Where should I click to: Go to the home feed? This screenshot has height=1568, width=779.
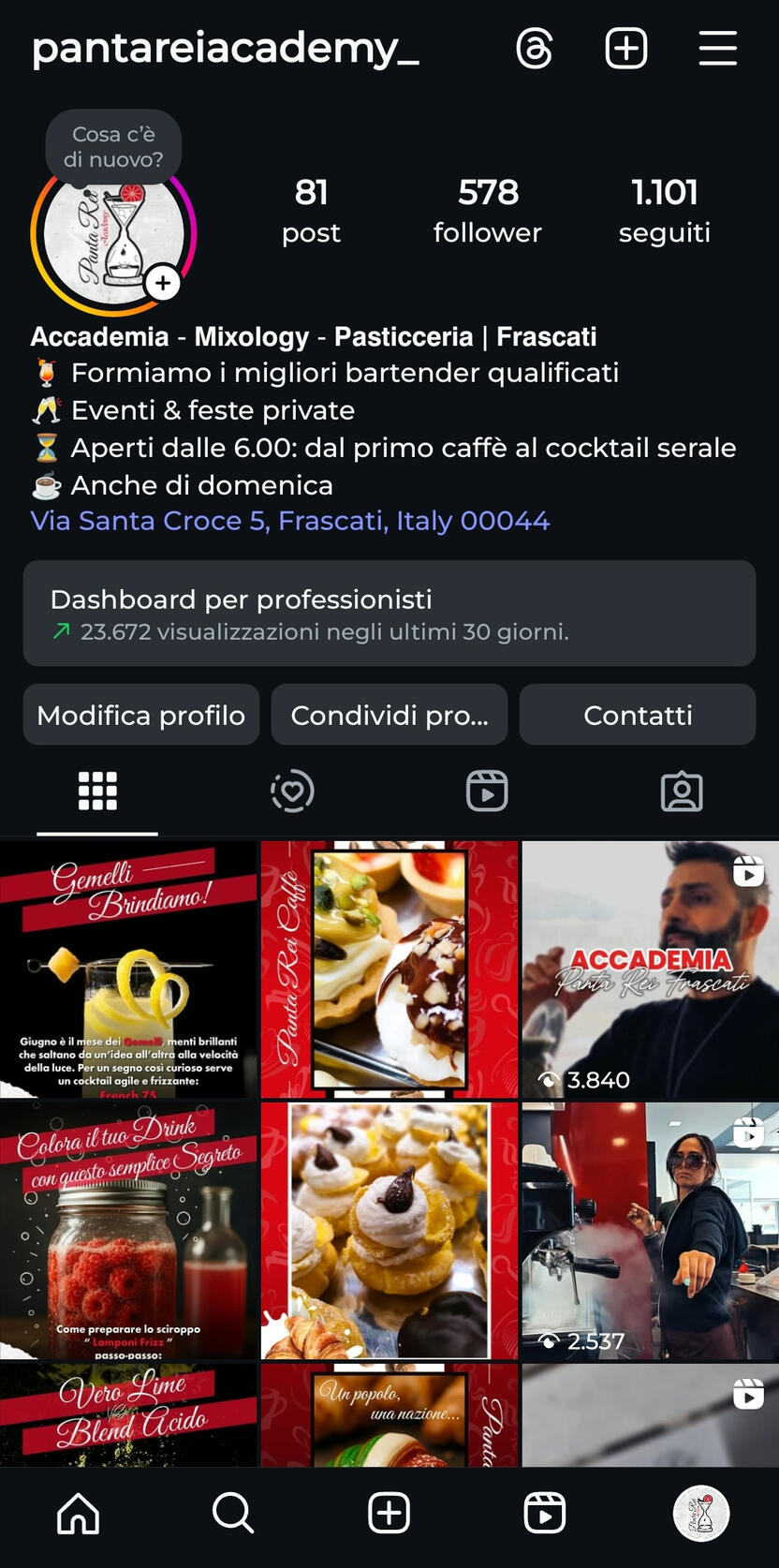click(x=79, y=1513)
